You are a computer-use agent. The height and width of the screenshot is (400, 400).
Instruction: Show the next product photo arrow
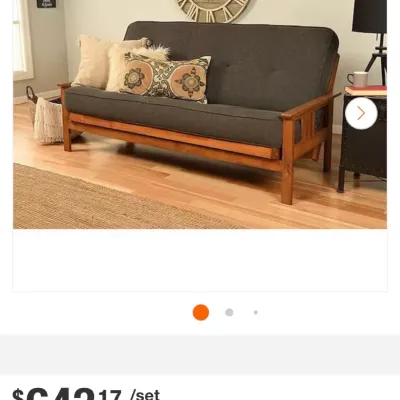tap(361, 114)
